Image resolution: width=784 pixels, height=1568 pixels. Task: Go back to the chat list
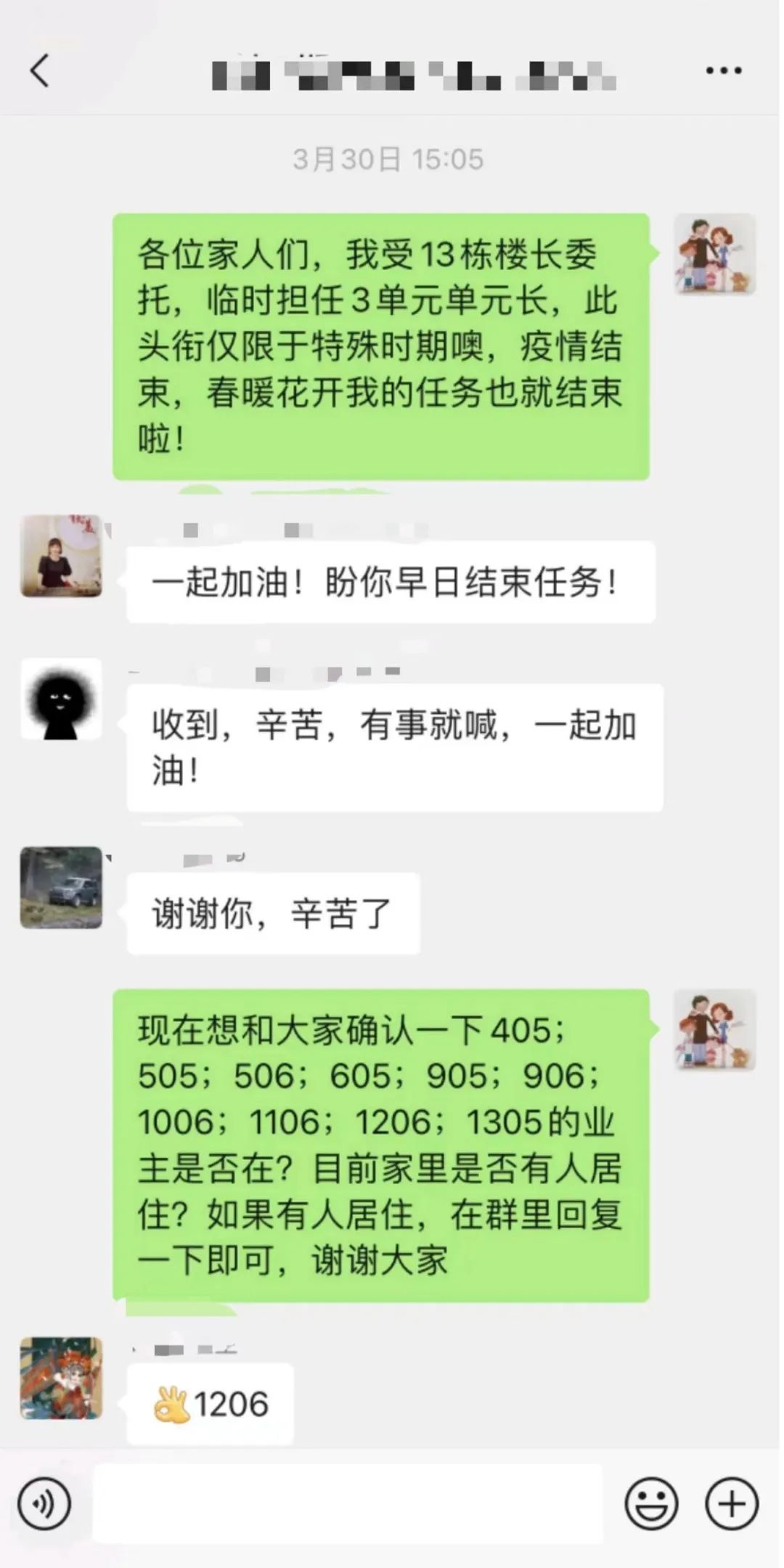[x=40, y=71]
